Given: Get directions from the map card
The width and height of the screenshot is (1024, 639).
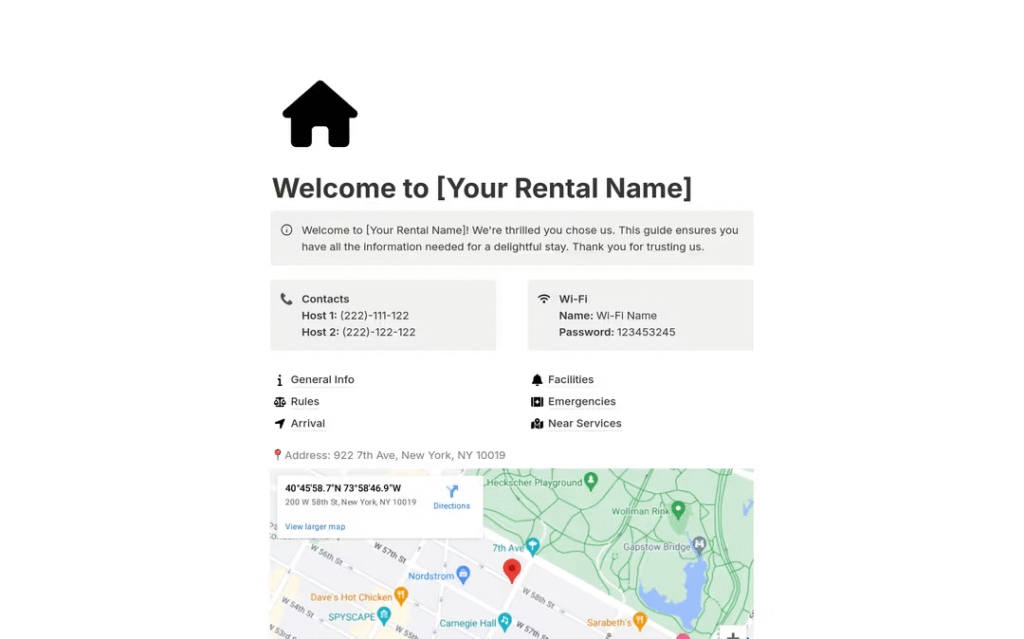Looking at the screenshot, I should pos(452,497).
